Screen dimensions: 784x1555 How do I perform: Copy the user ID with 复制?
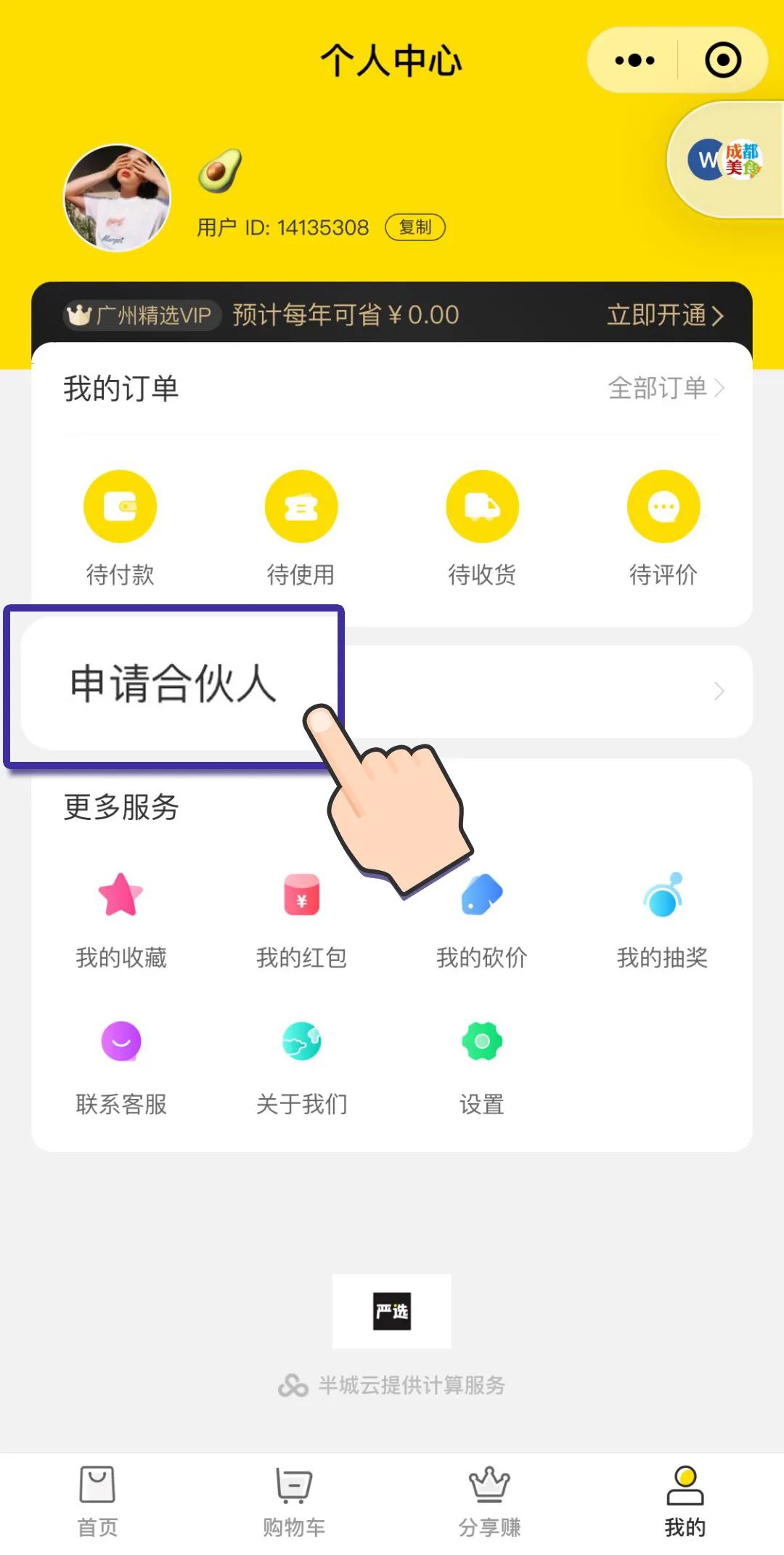pyautogui.click(x=415, y=227)
